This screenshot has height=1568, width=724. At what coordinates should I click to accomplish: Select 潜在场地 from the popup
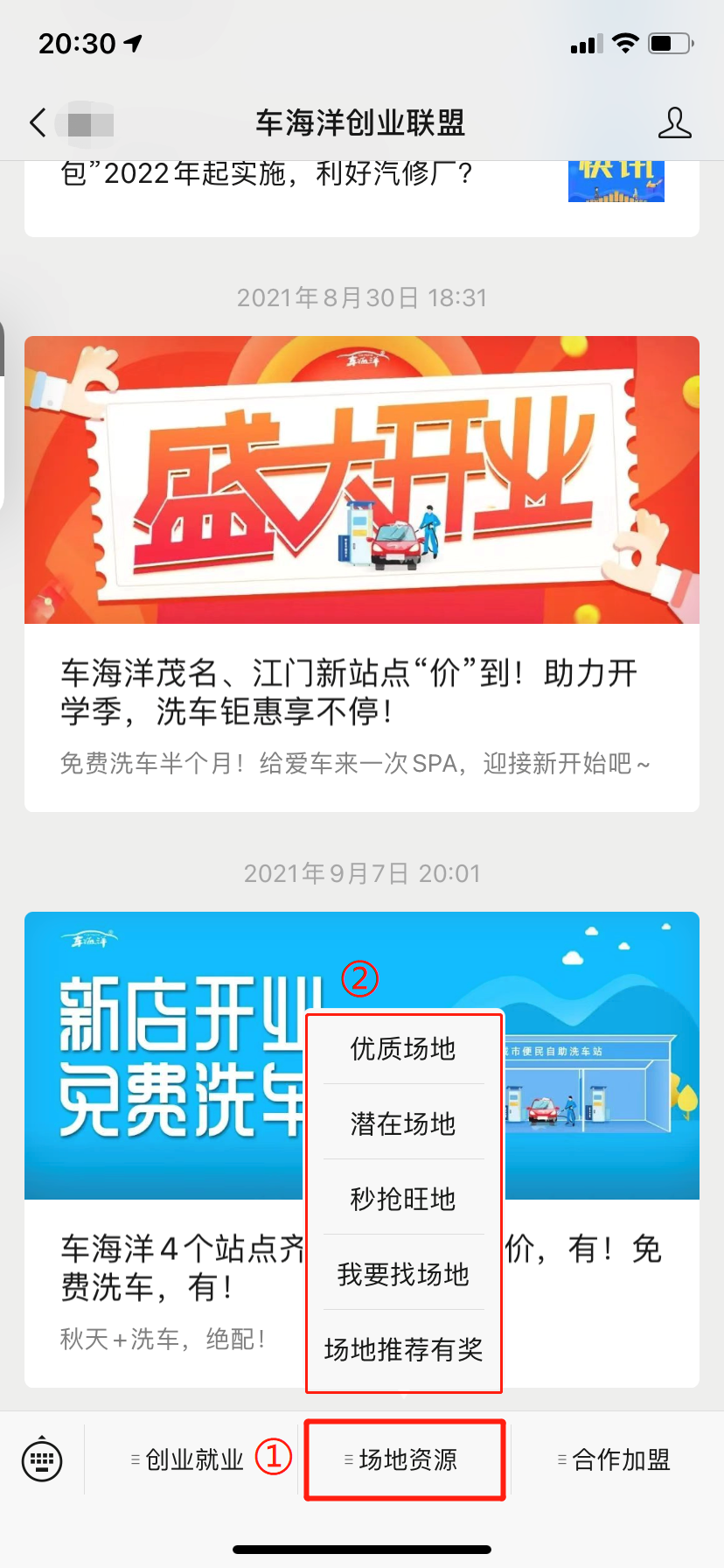pos(403,1123)
